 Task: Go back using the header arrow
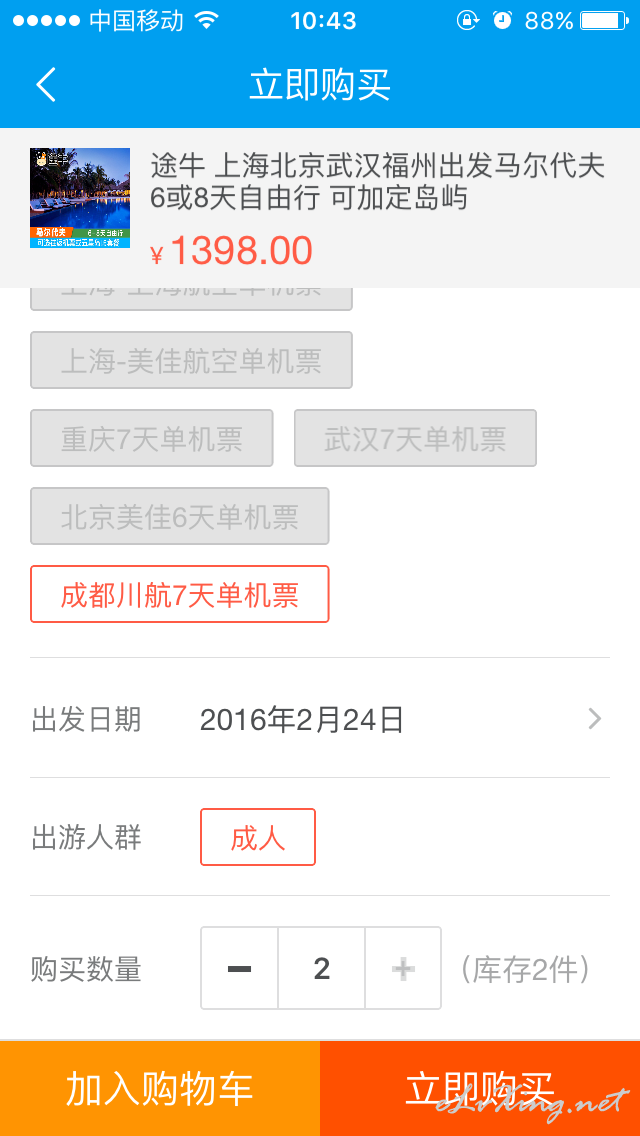click(x=46, y=85)
